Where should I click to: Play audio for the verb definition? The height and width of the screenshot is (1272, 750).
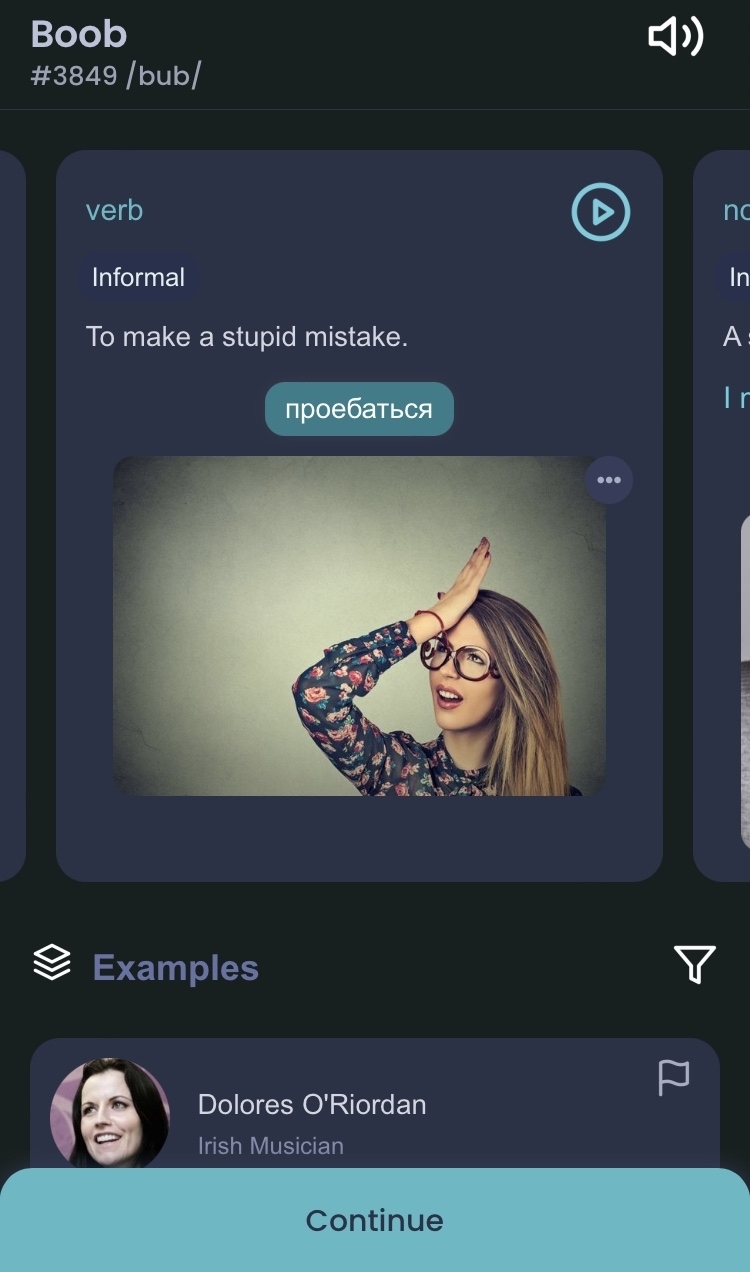point(601,212)
